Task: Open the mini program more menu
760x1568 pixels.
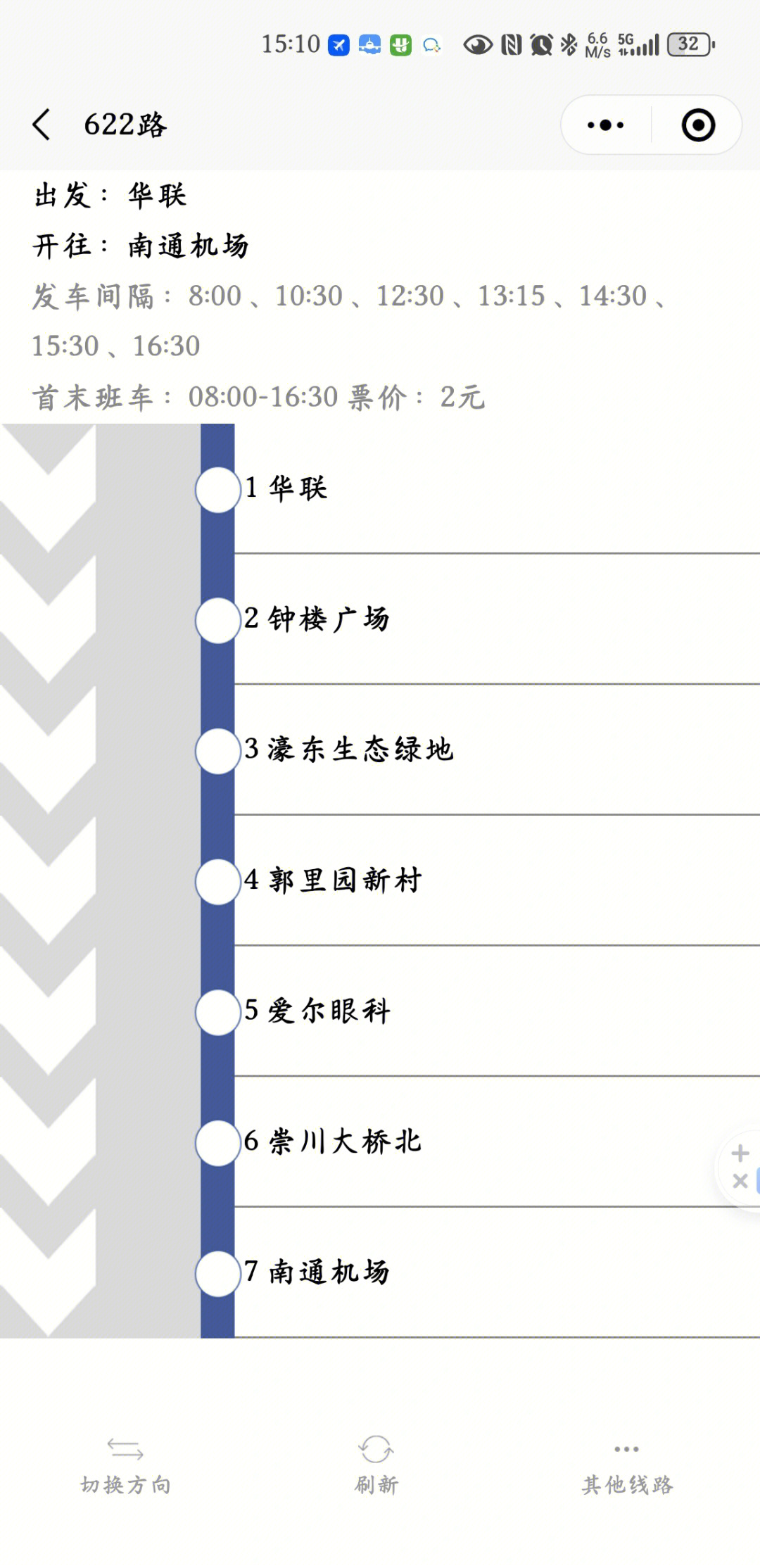Action: click(605, 125)
